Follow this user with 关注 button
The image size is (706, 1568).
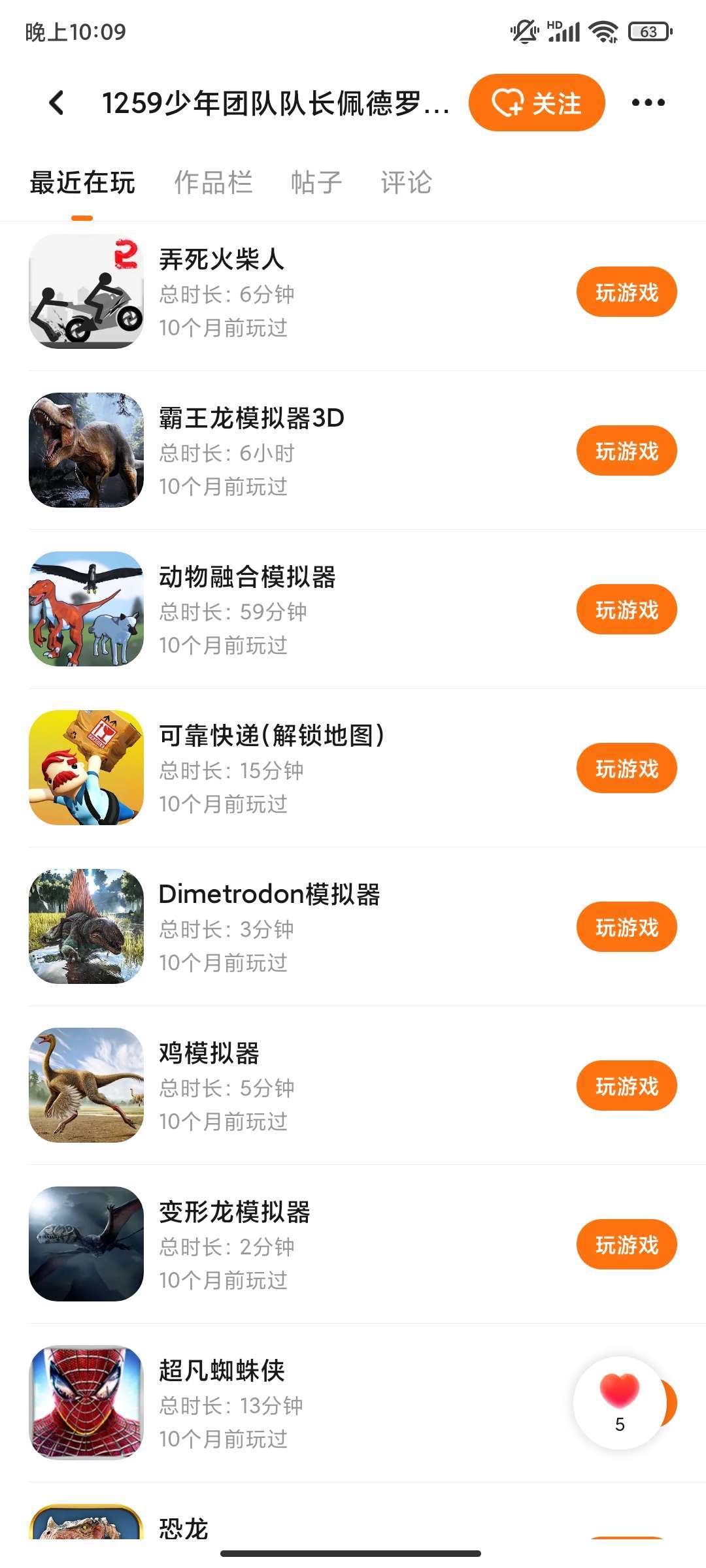(537, 103)
